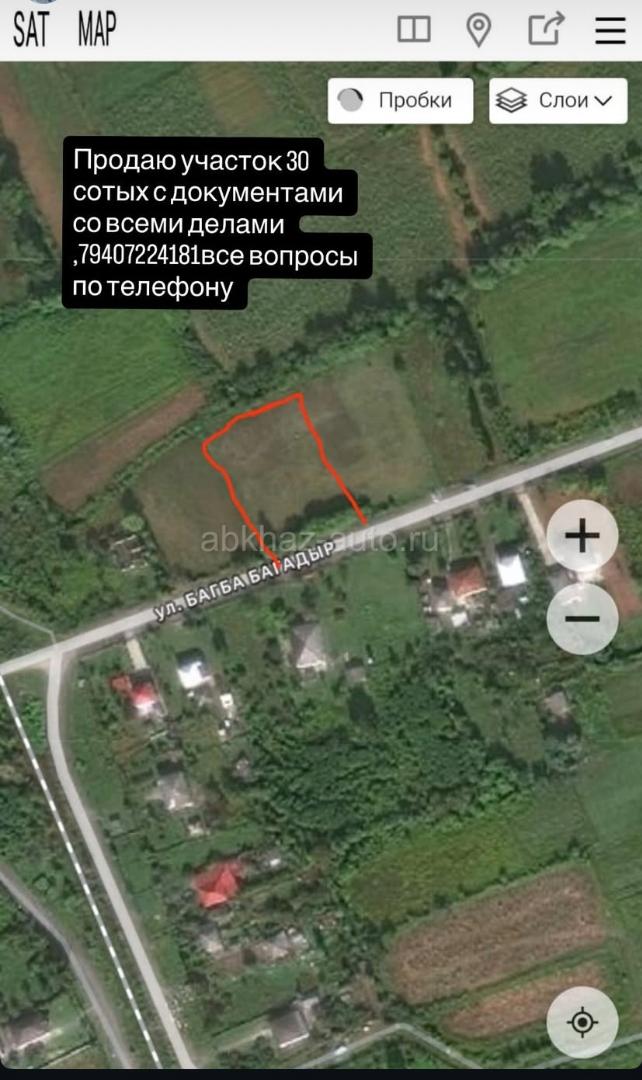Switch to MAP view
The height and width of the screenshot is (1080, 642).
click(x=97, y=30)
